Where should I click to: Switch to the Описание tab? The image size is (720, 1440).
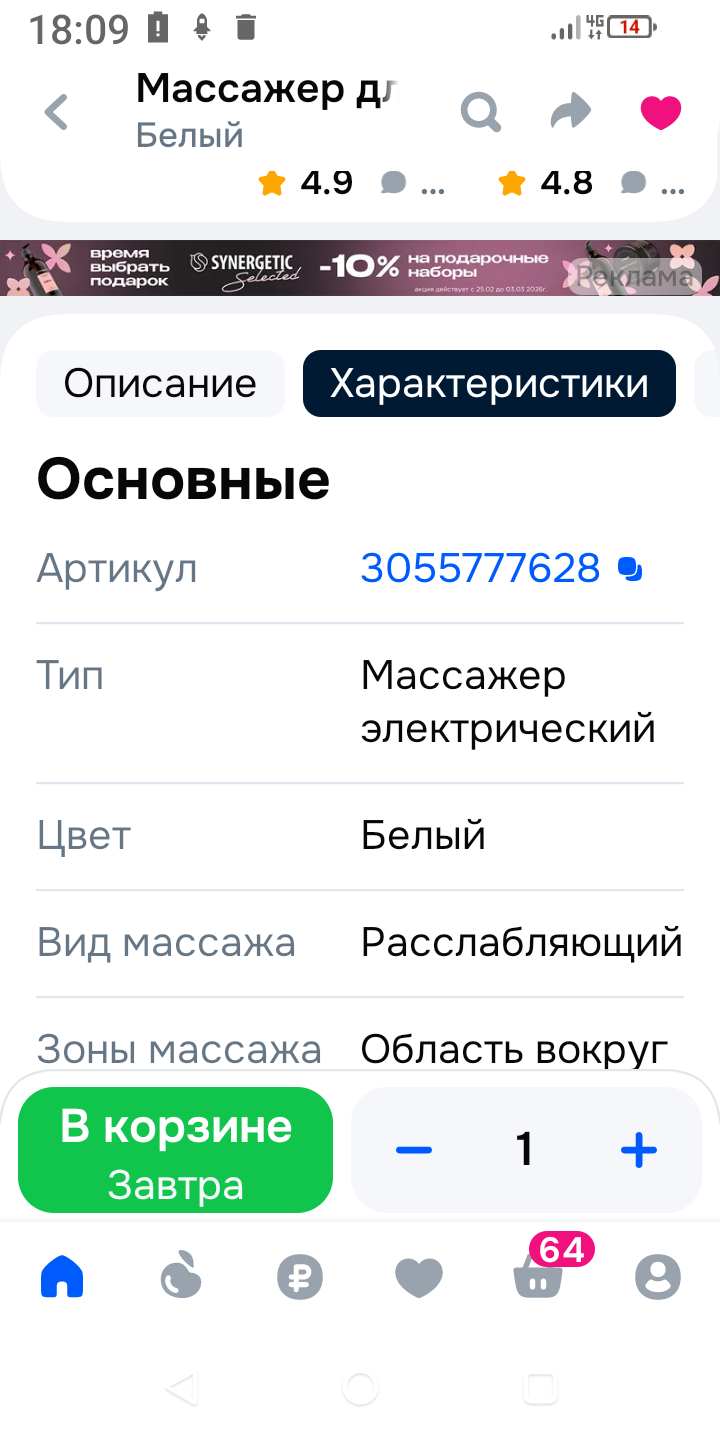click(160, 383)
